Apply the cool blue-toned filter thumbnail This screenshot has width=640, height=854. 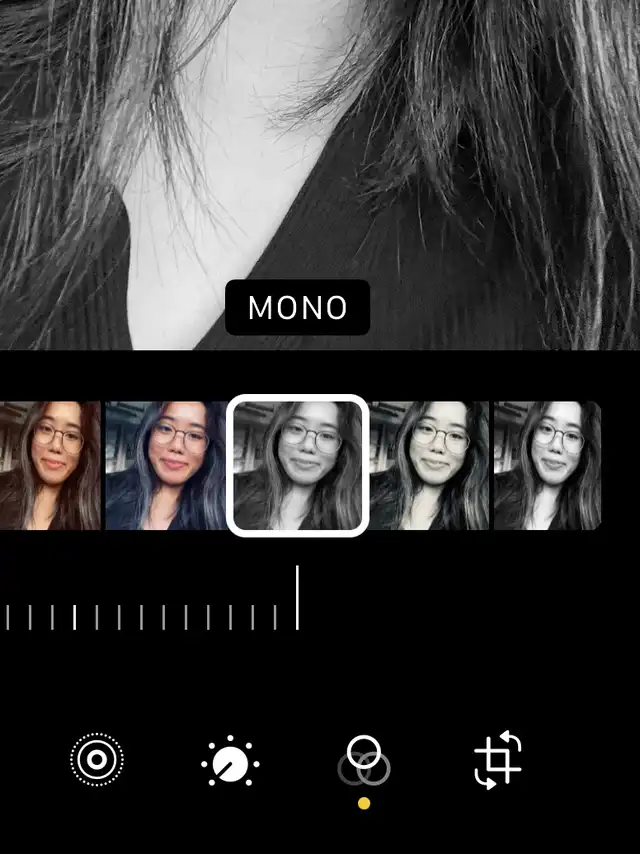[x=165, y=465]
